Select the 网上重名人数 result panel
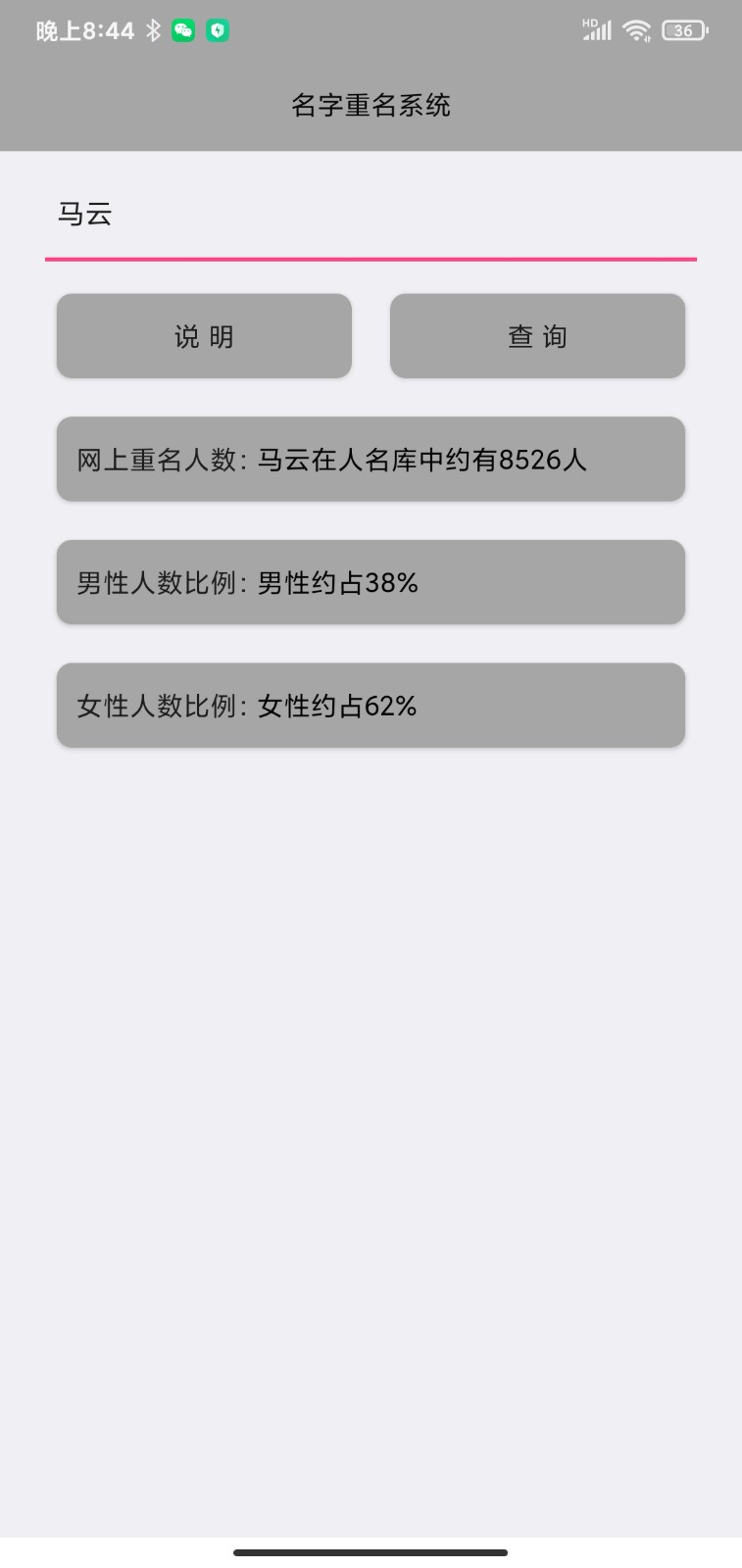742x1568 pixels. coord(371,459)
